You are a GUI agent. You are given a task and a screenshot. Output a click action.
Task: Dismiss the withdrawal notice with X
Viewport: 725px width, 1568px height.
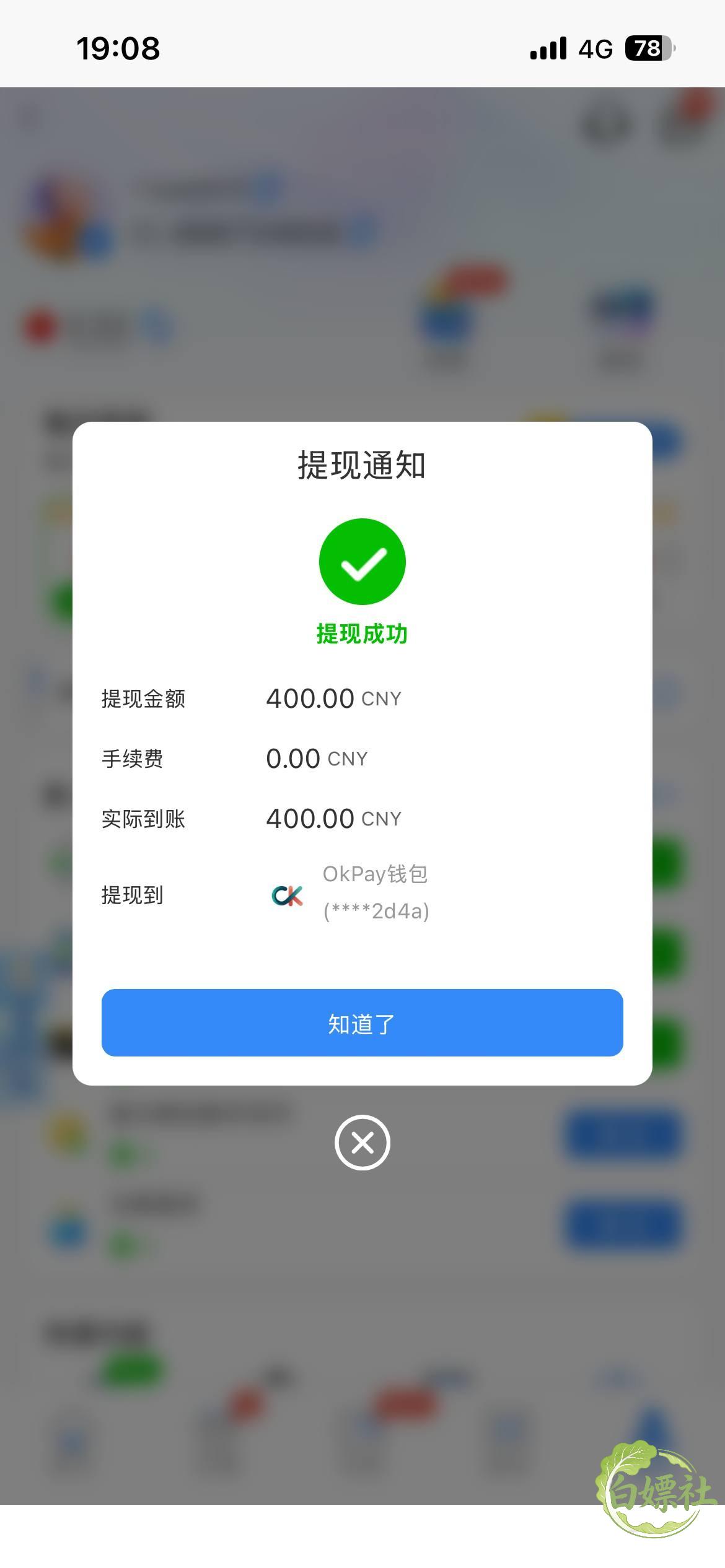[x=362, y=1143]
